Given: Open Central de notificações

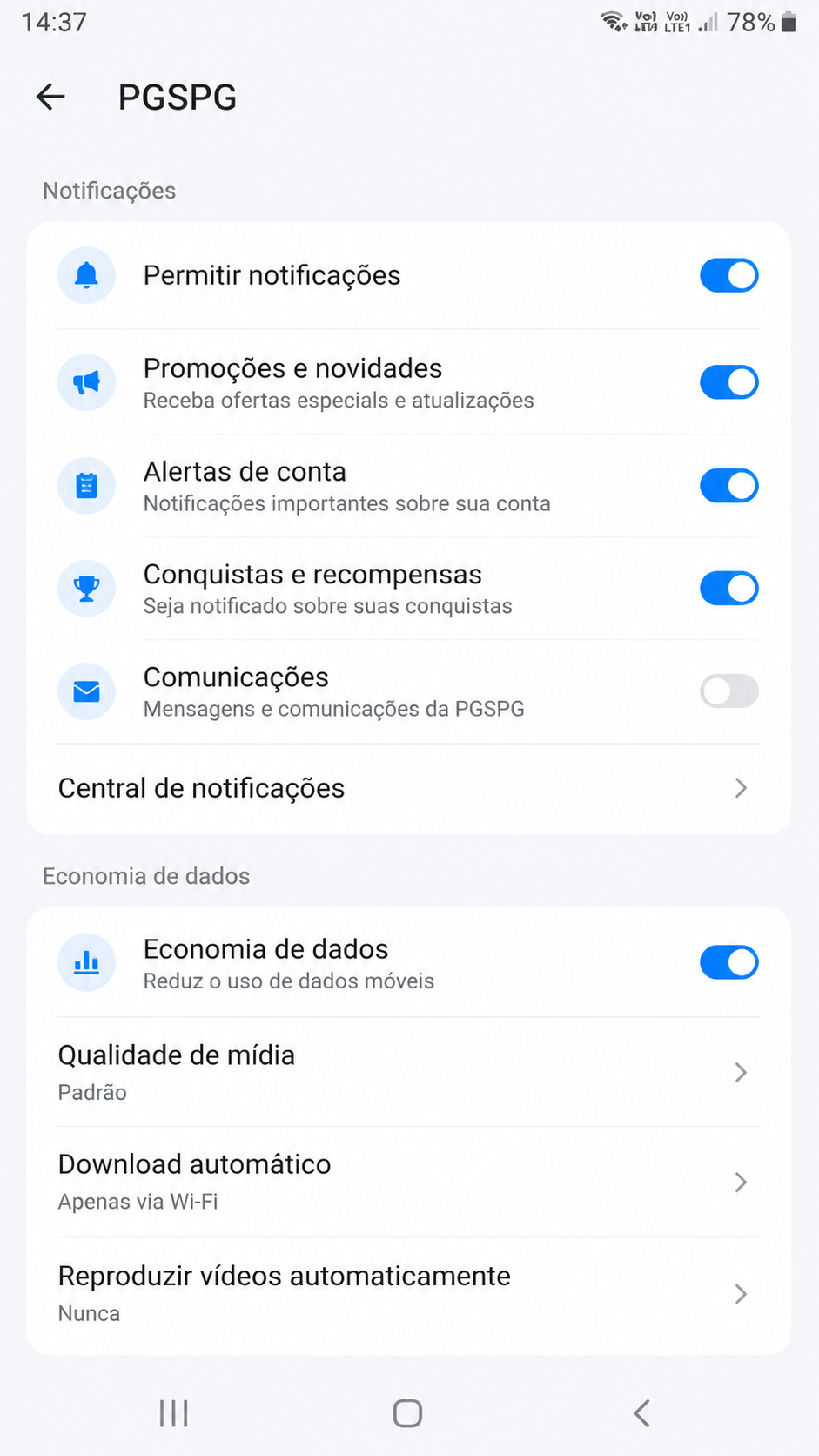Looking at the screenshot, I should click(x=408, y=788).
